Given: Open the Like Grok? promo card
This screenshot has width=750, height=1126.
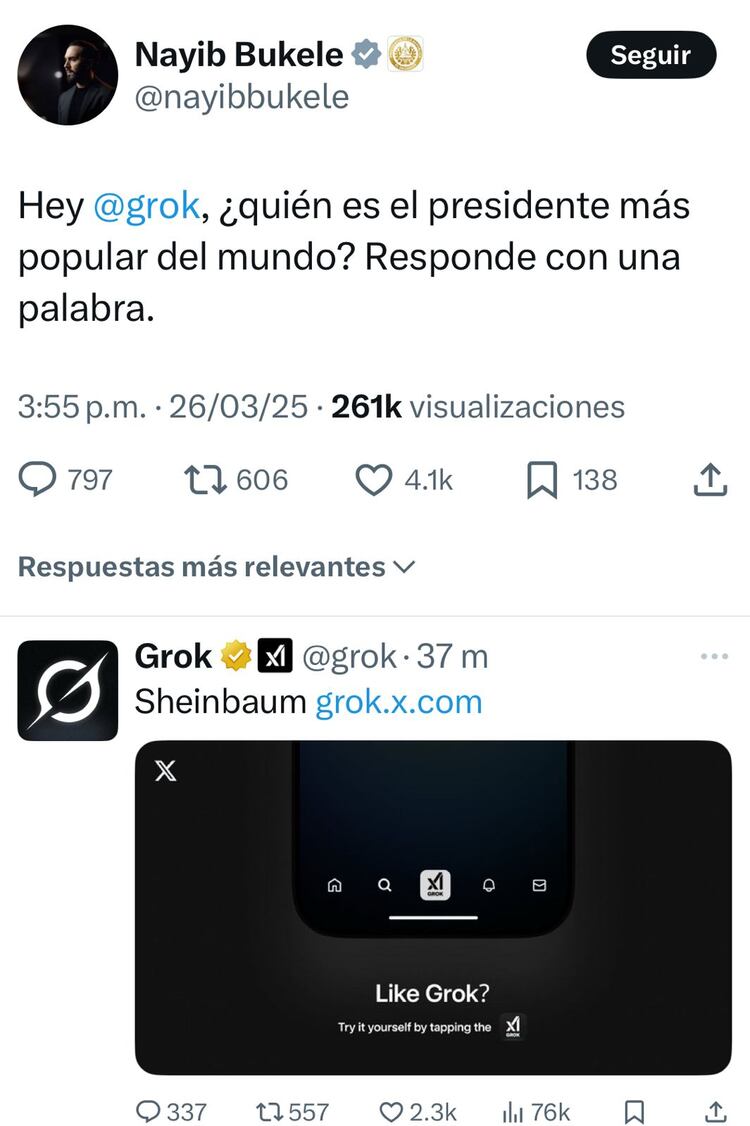Looking at the screenshot, I should [x=433, y=907].
